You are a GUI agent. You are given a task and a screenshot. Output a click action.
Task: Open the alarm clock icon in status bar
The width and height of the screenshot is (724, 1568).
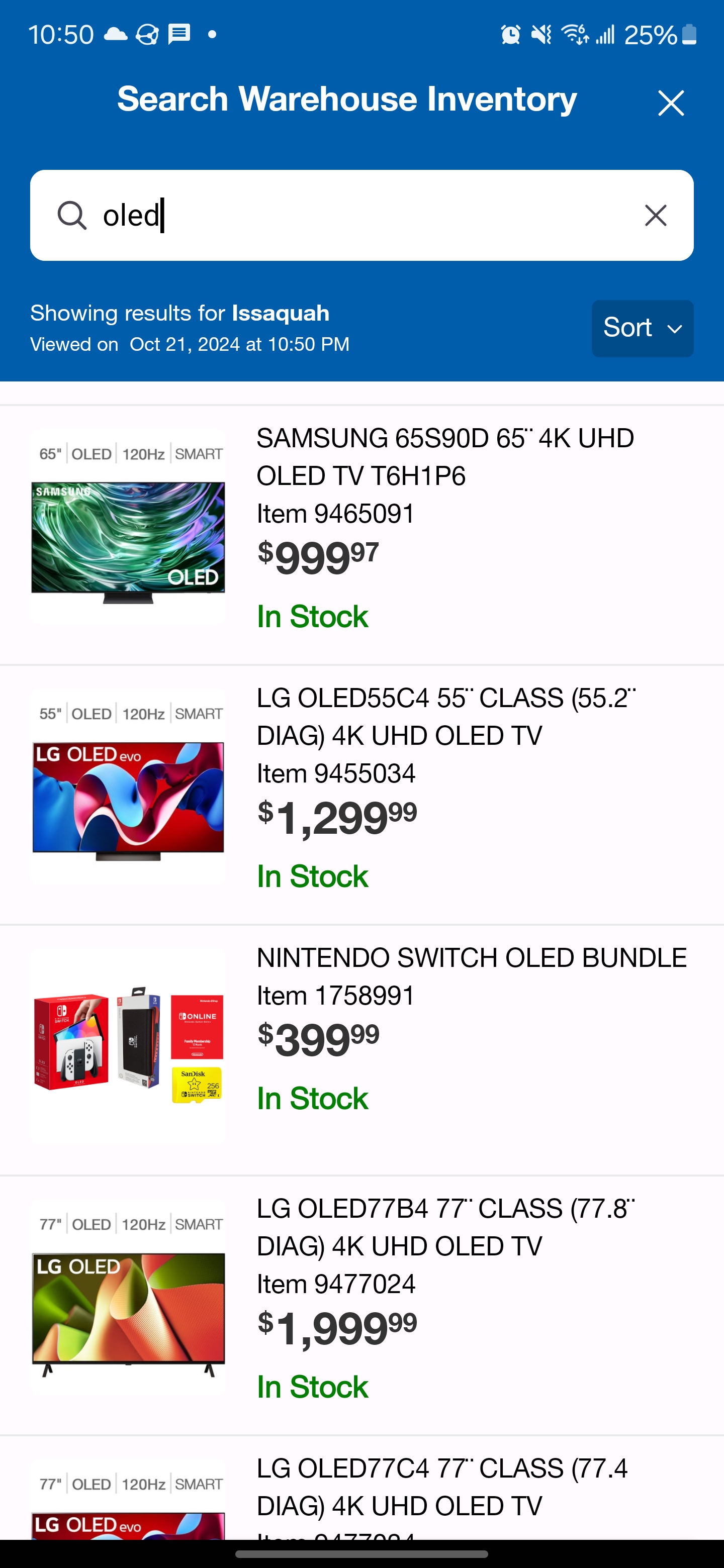pos(511,35)
